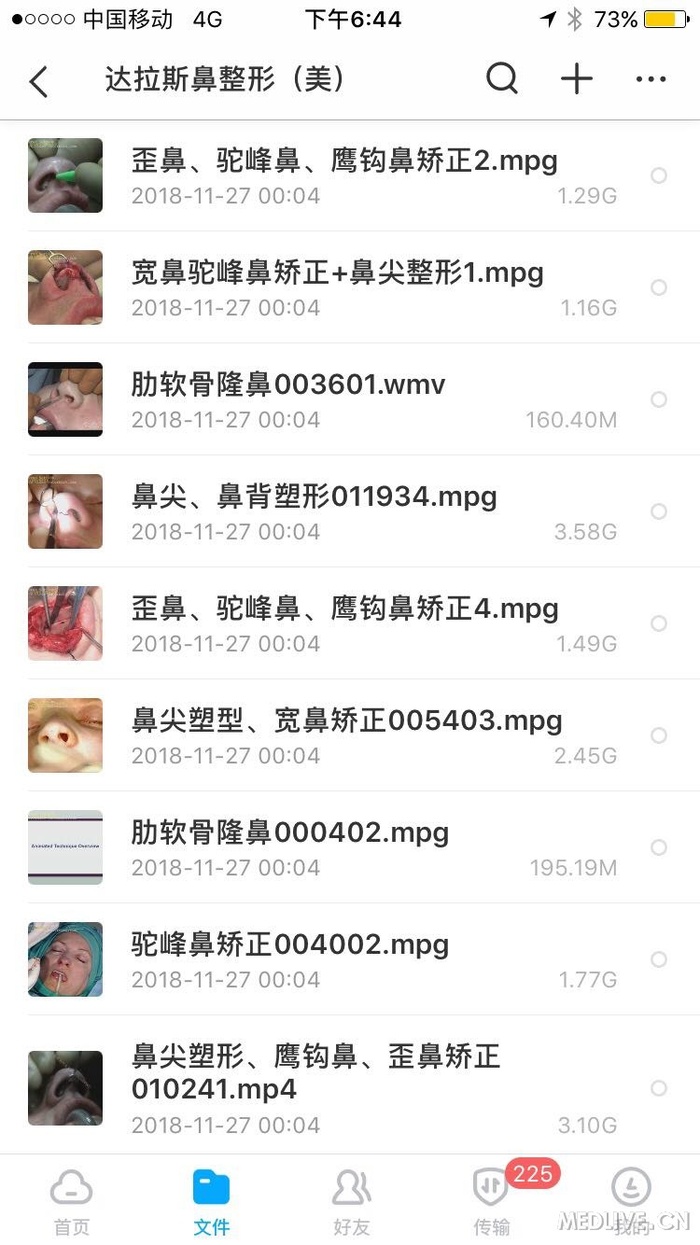Screen dimensions: 700x1245
Task: Open 歪鼻、驼峰鼻、鹰钩鼻矫正2.mpg video
Action: pos(344,175)
